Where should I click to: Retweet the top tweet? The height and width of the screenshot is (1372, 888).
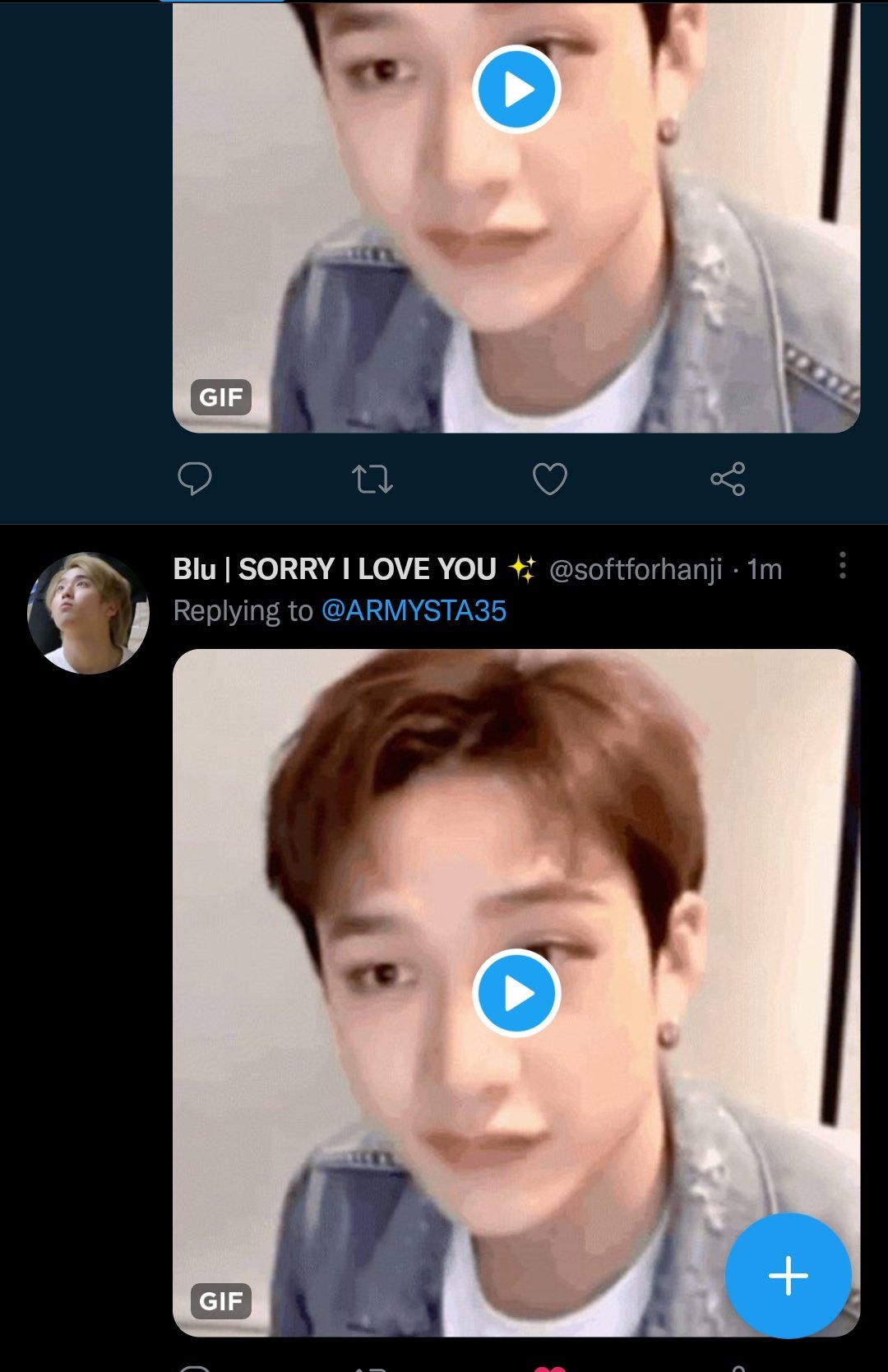pos(372,479)
